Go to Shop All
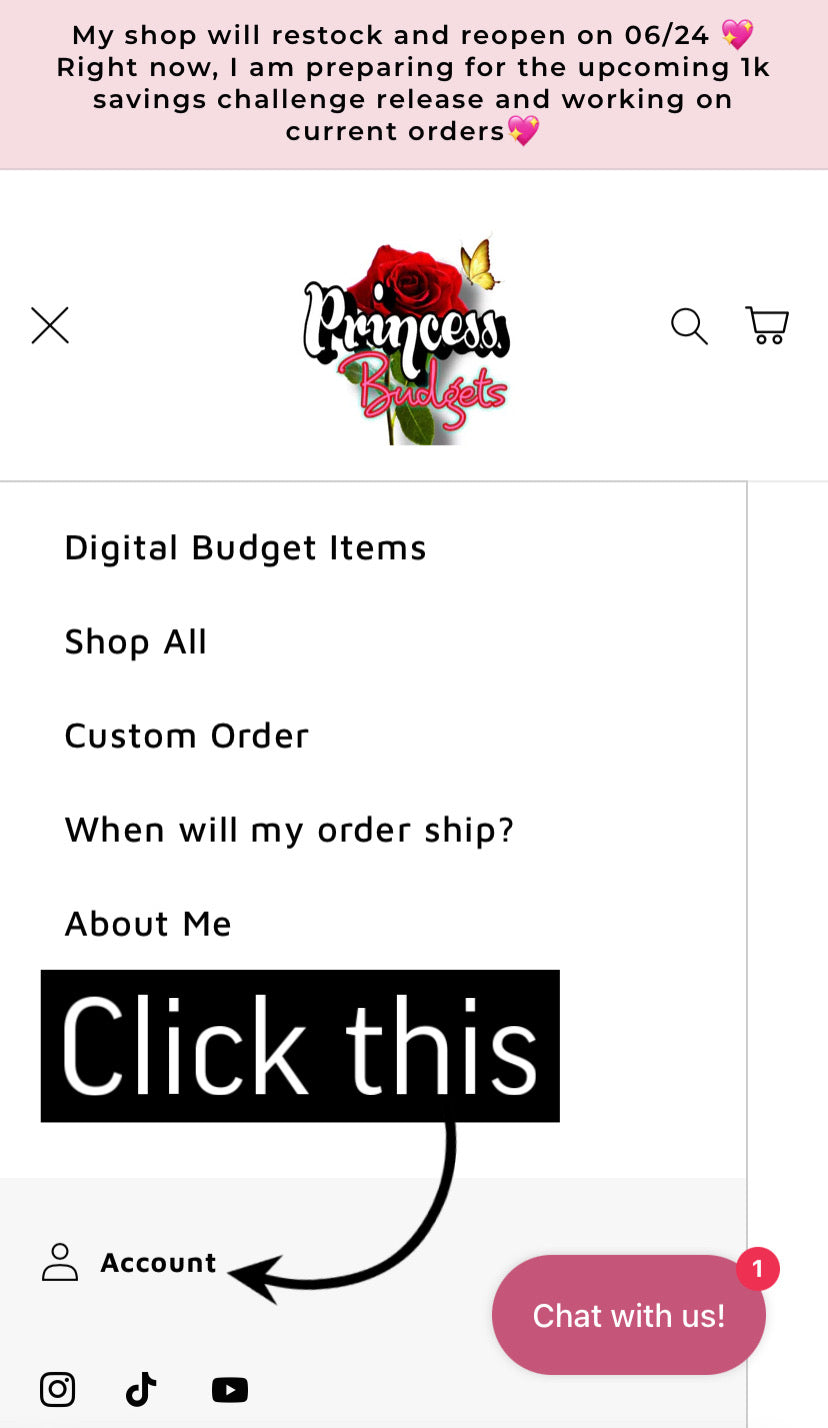The width and height of the screenshot is (828, 1428). coord(136,642)
